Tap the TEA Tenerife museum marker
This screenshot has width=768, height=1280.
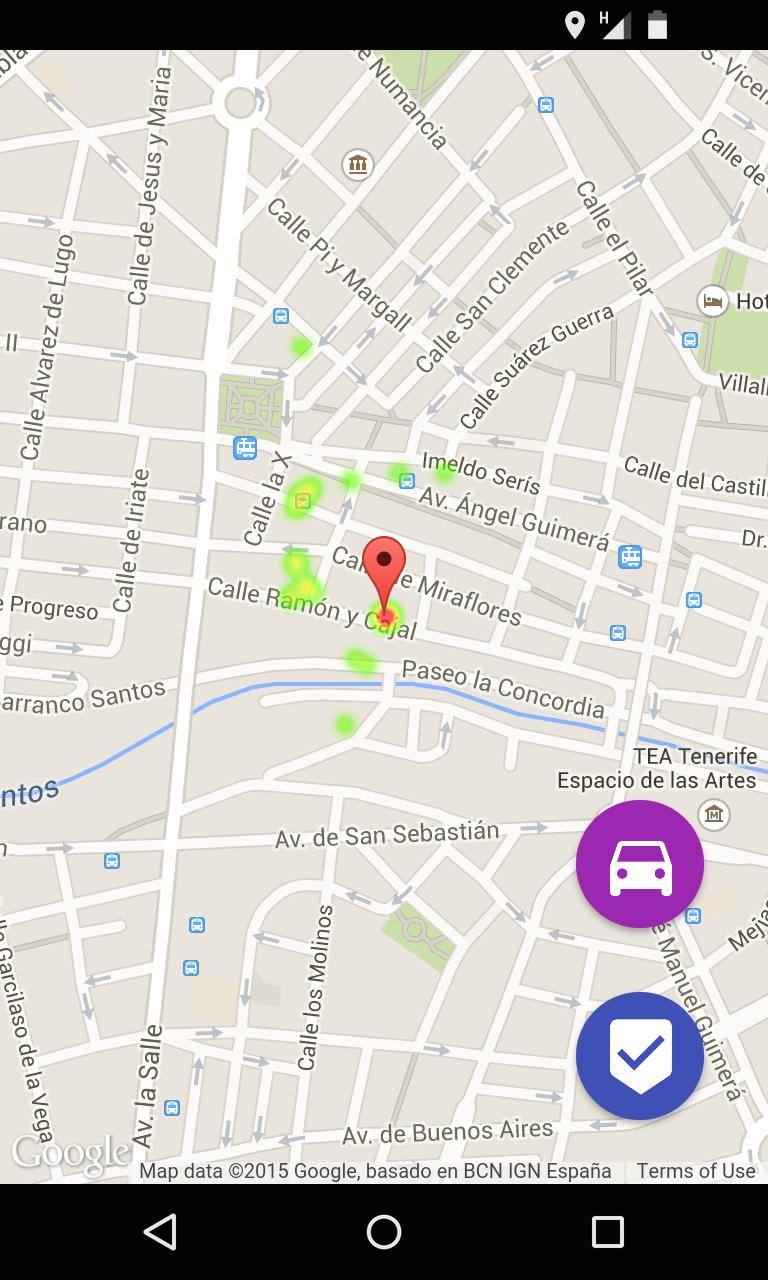point(714,814)
